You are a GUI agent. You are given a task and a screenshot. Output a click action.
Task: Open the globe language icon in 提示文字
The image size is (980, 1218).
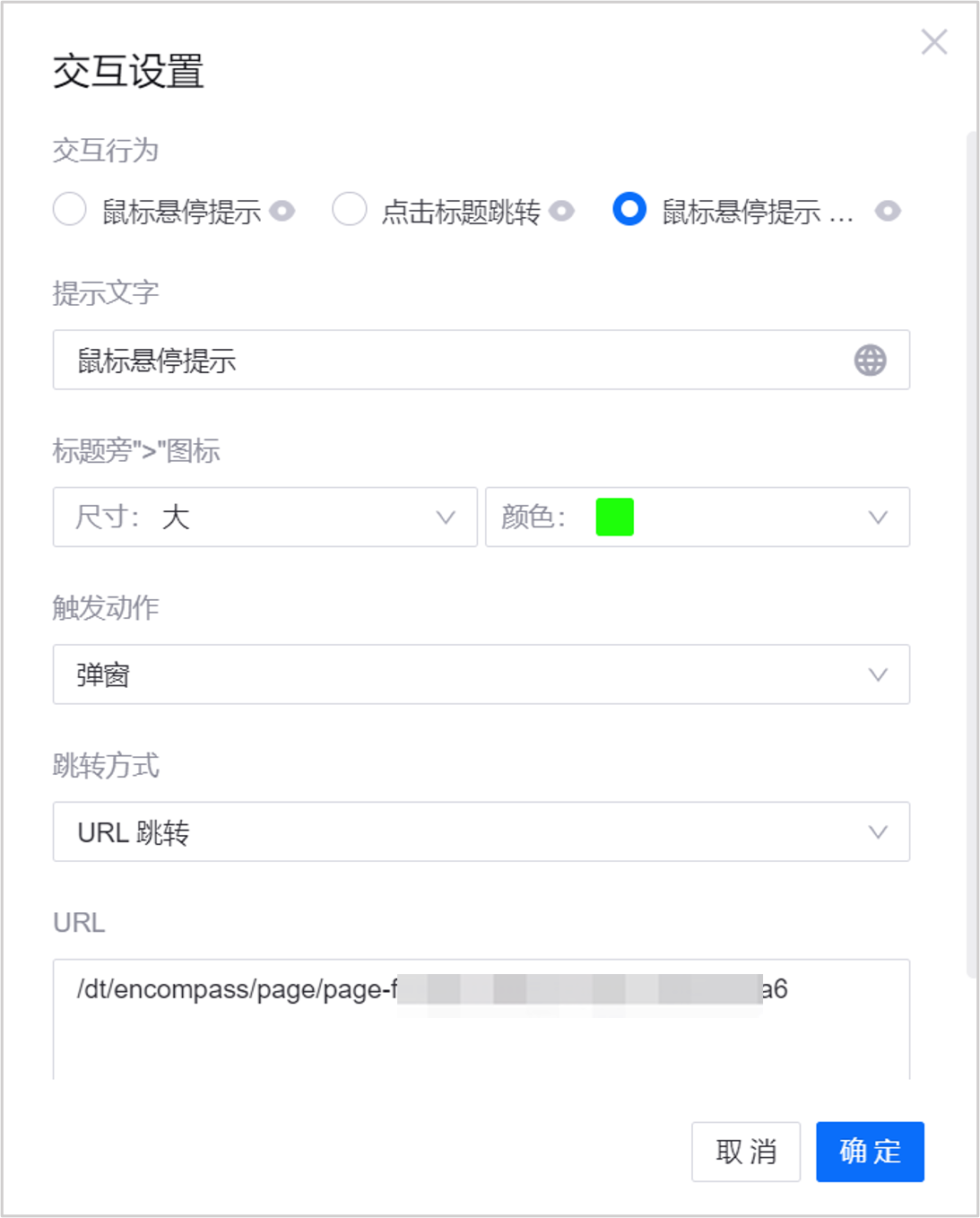tap(870, 361)
